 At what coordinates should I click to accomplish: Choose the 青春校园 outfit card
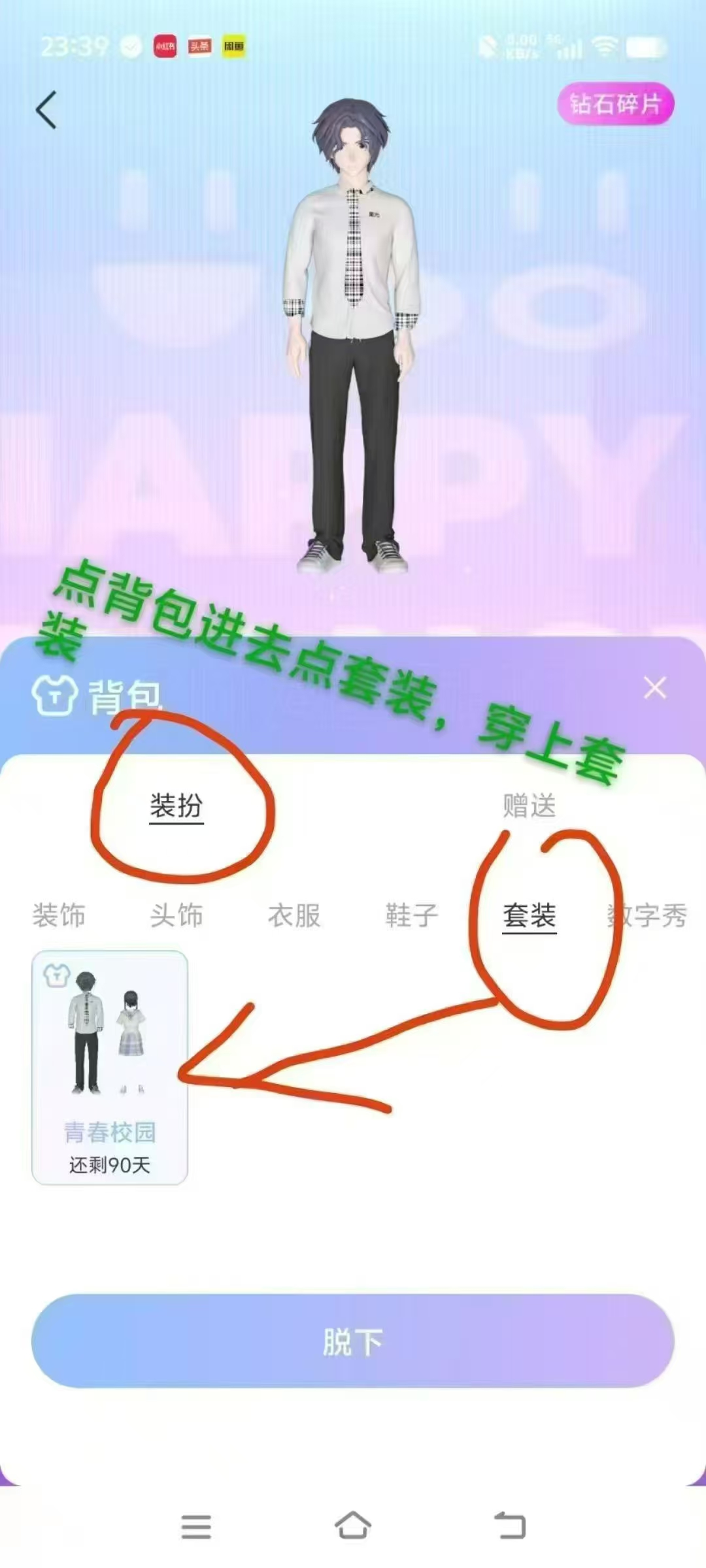coord(110,1067)
